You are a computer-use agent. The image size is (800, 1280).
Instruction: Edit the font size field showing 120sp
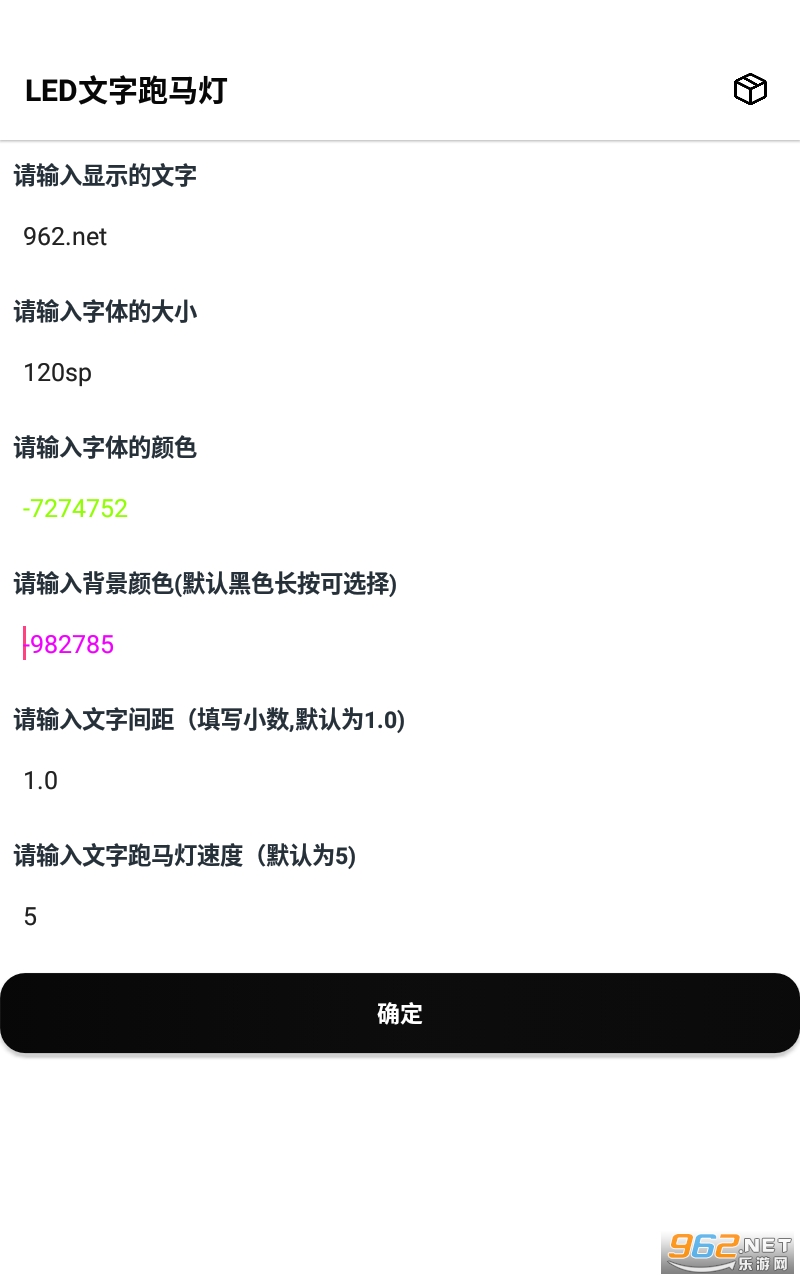pyautogui.click(x=400, y=373)
